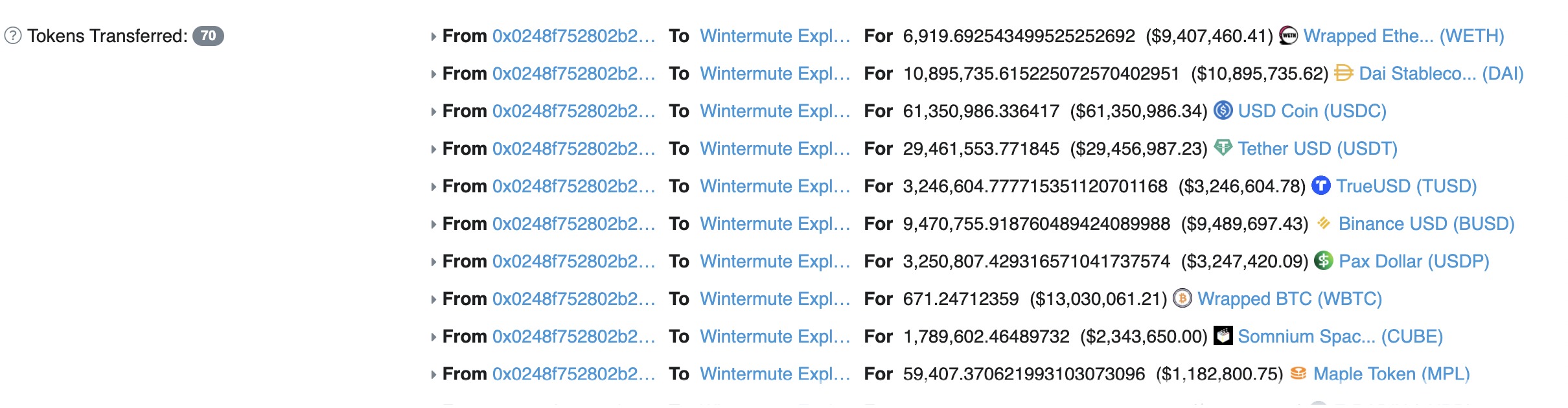The height and width of the screenshot is (408, 1568).
Task: Open the Dai Stablecoin (DAI) token link
Action: pos(1440,73)
